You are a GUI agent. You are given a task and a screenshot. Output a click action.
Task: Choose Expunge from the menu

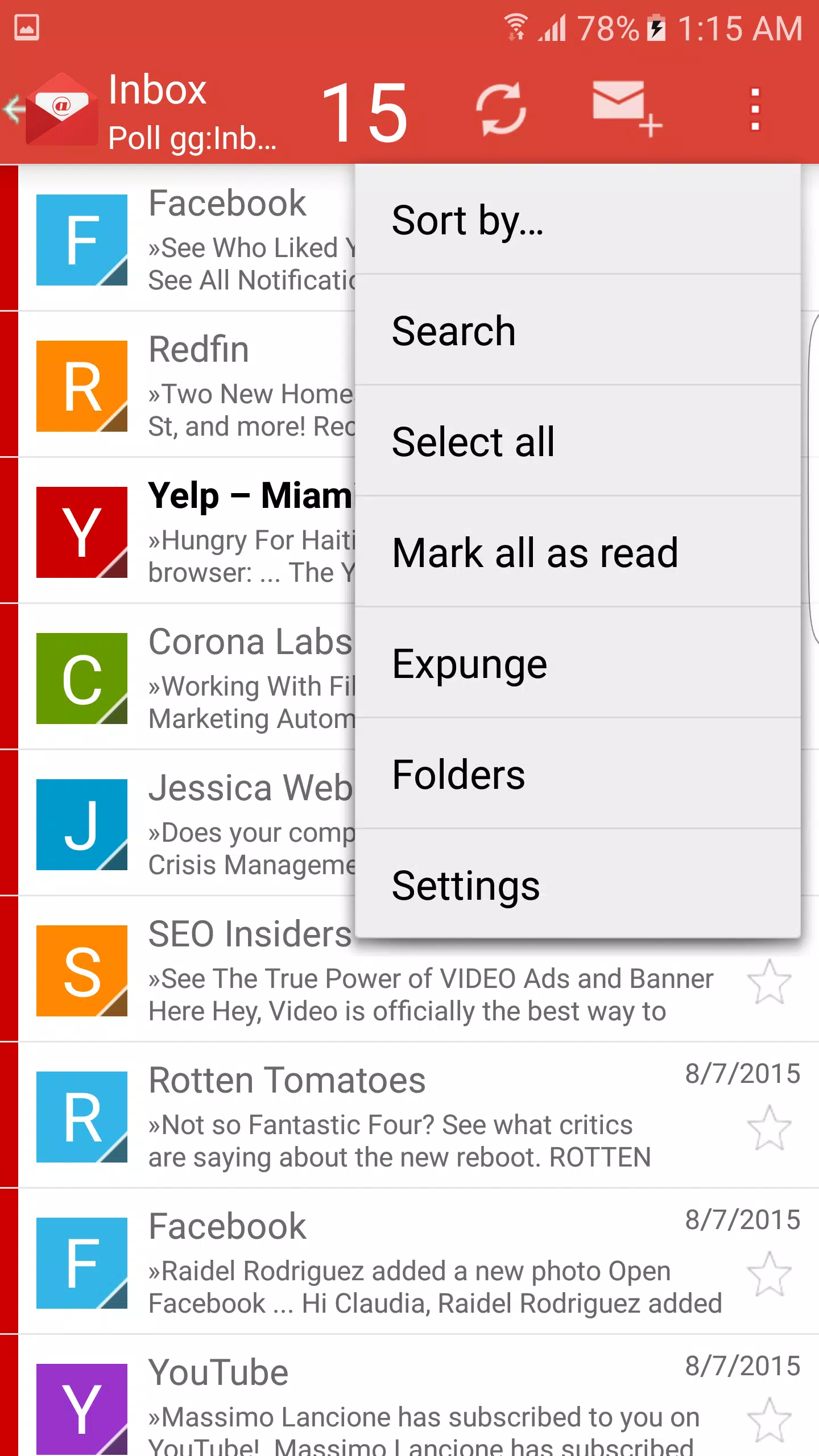click(x=577, y=664)
